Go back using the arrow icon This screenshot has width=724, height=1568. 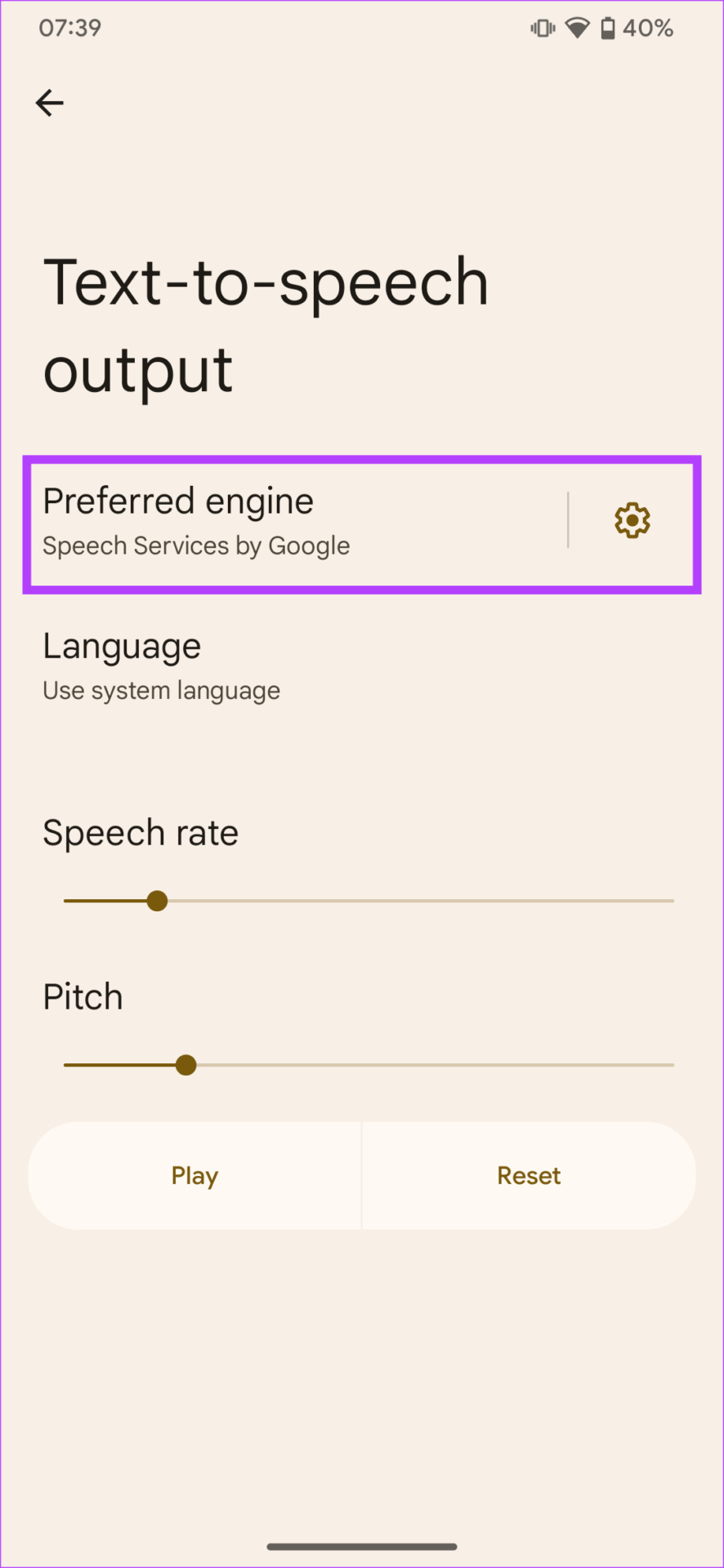coord(50,103)
